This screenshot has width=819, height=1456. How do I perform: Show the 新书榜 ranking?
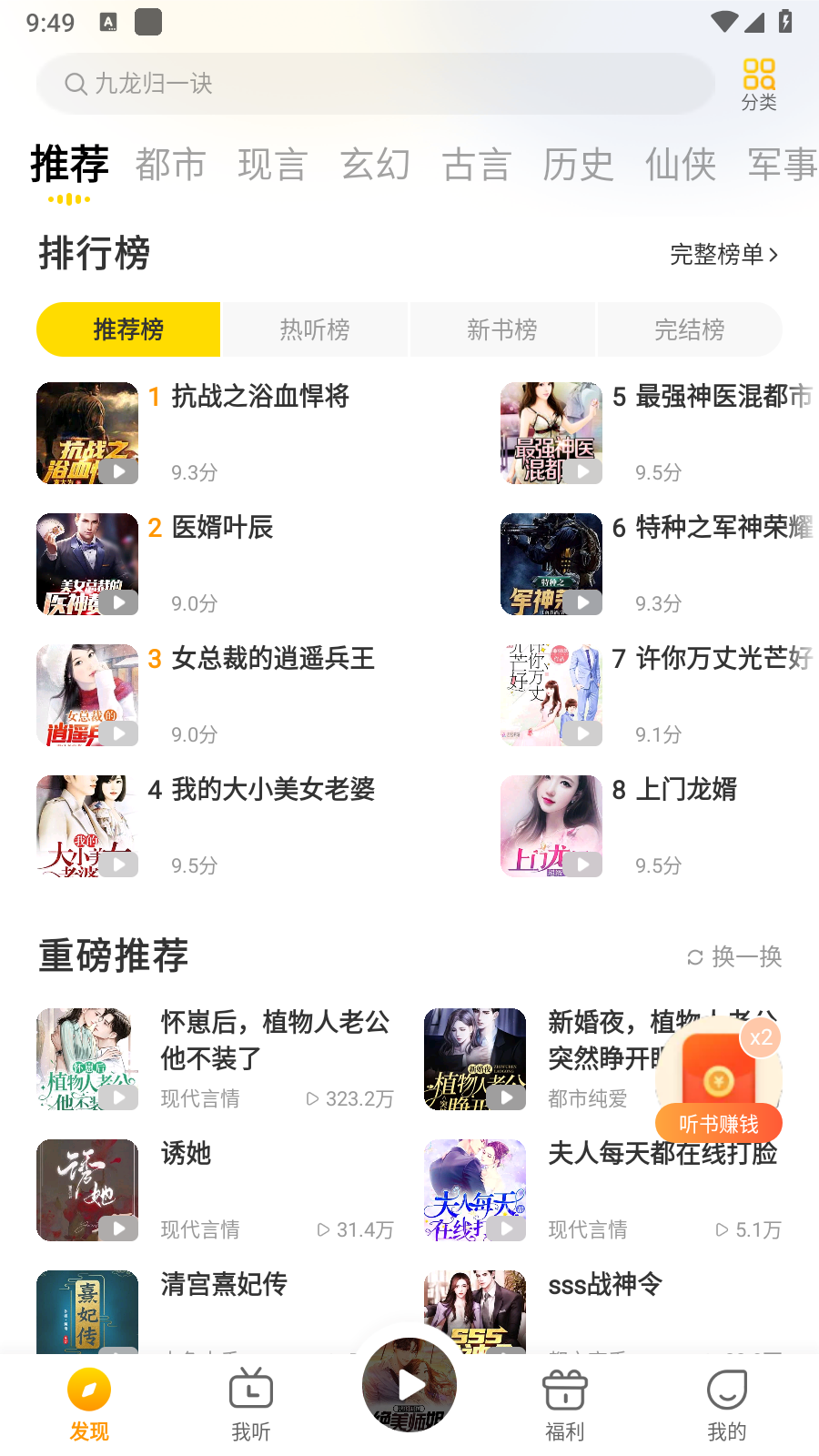pos(502,329)
